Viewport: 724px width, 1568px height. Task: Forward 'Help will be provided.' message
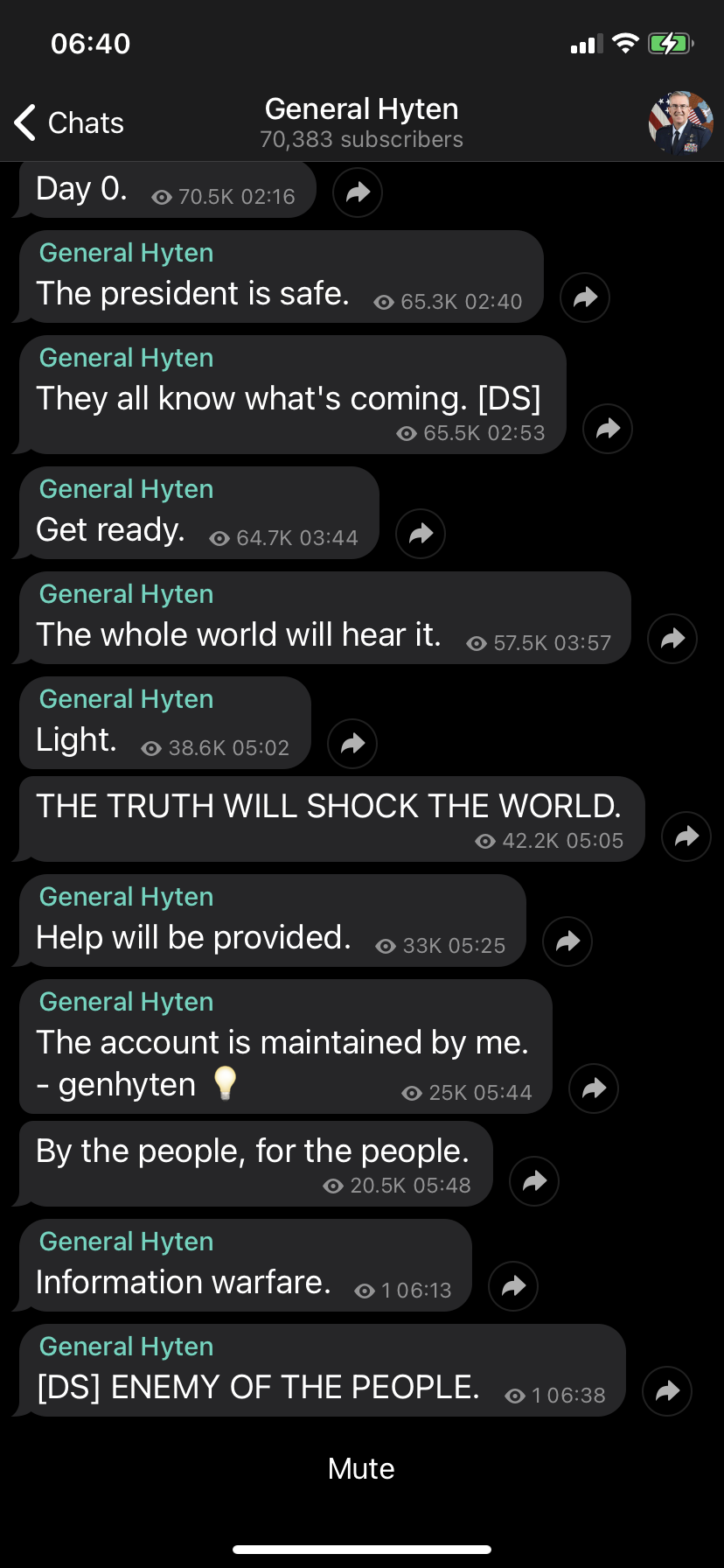[x=567, y=941]
